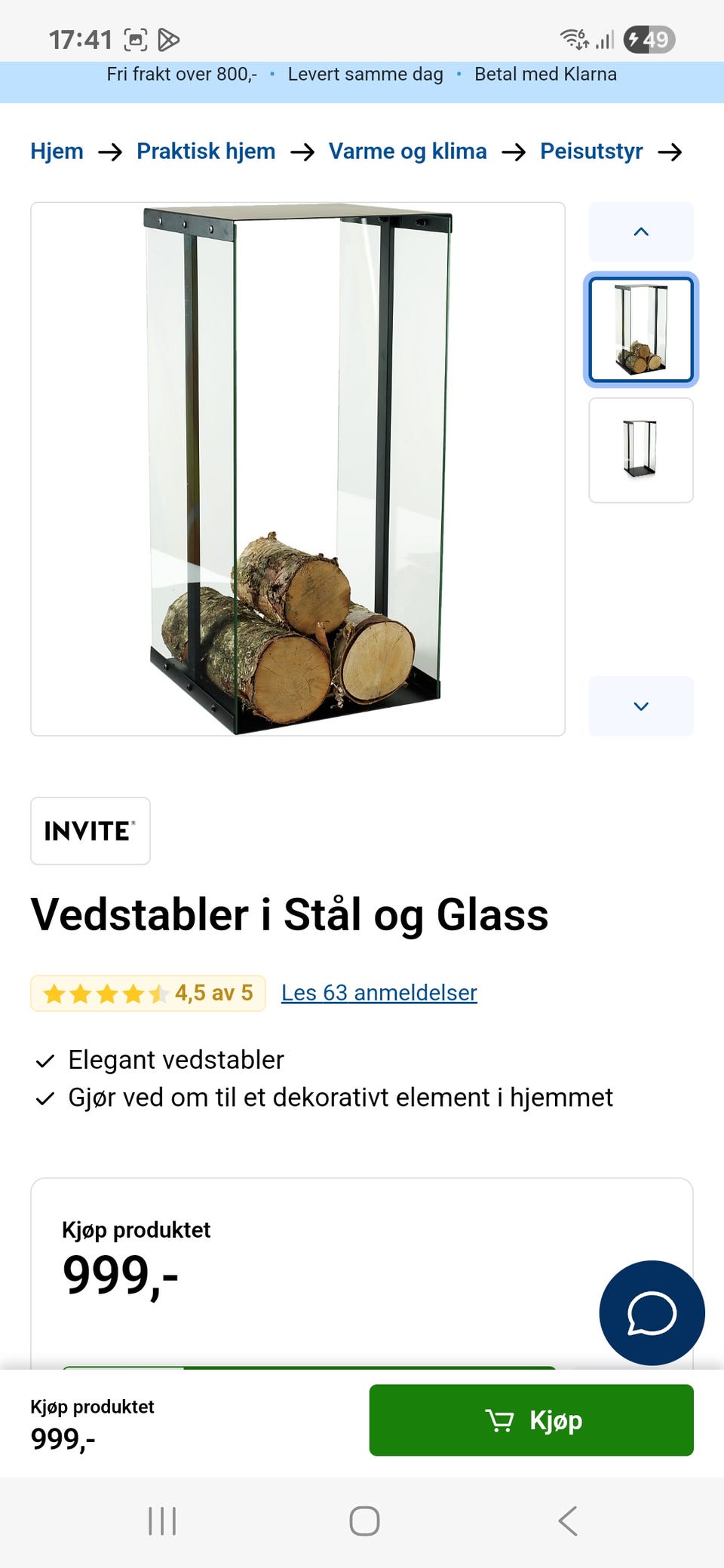Image resolution: width=724 pixels, height=1568 pixels.
Task: Click the INVITE brand logo
Action: pos(89,831)
